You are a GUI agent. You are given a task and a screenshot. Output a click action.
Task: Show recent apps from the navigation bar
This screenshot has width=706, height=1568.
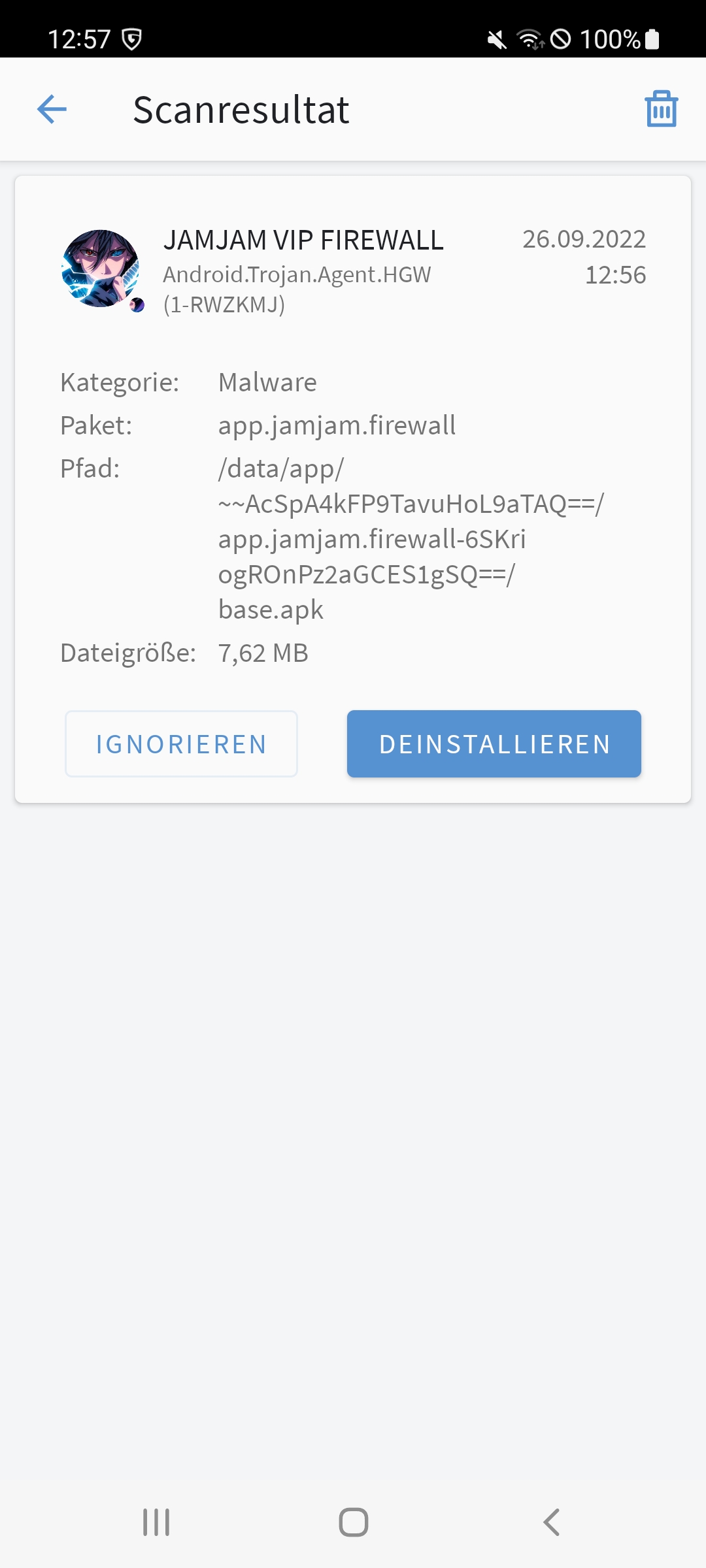tap(156, 1522)
